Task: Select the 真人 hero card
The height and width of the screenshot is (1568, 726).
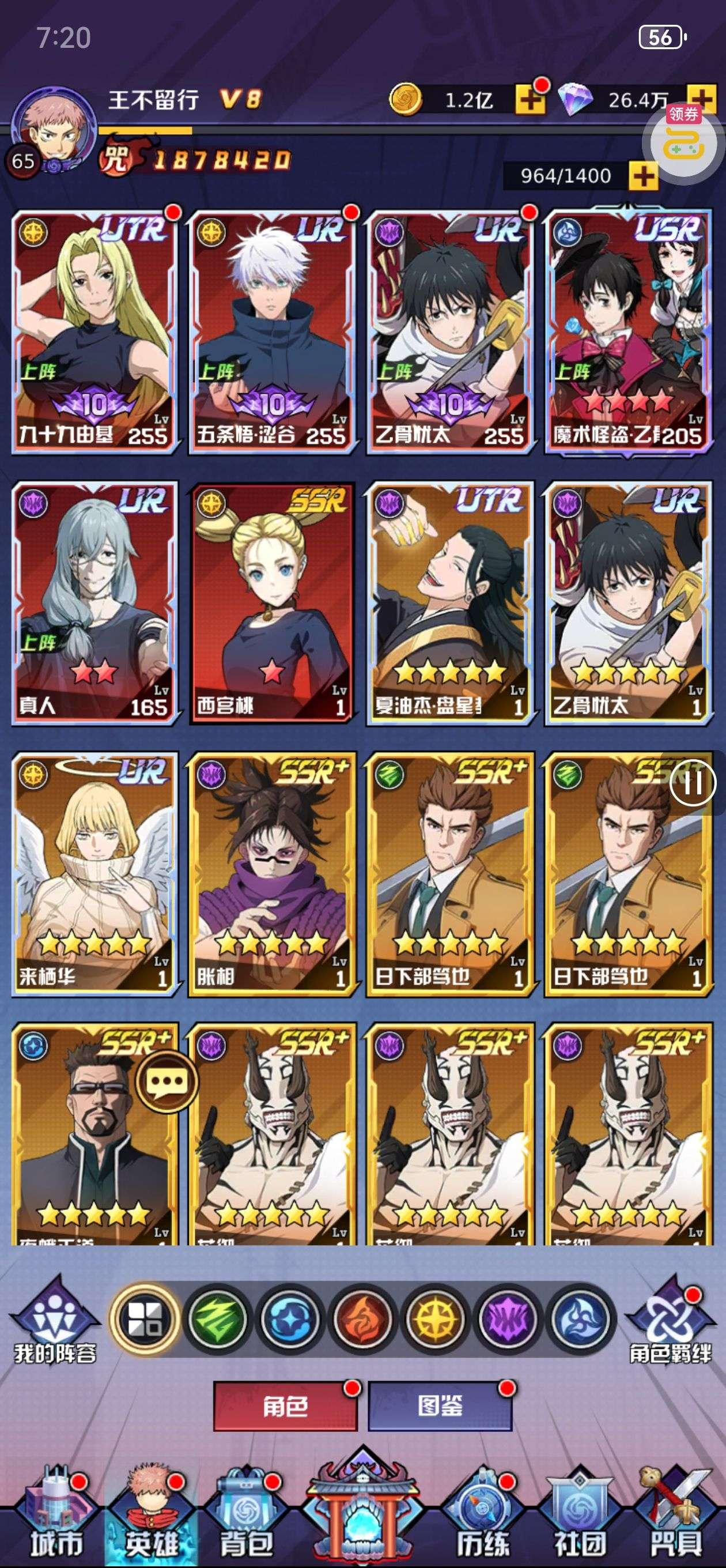Action: [94, 602]
